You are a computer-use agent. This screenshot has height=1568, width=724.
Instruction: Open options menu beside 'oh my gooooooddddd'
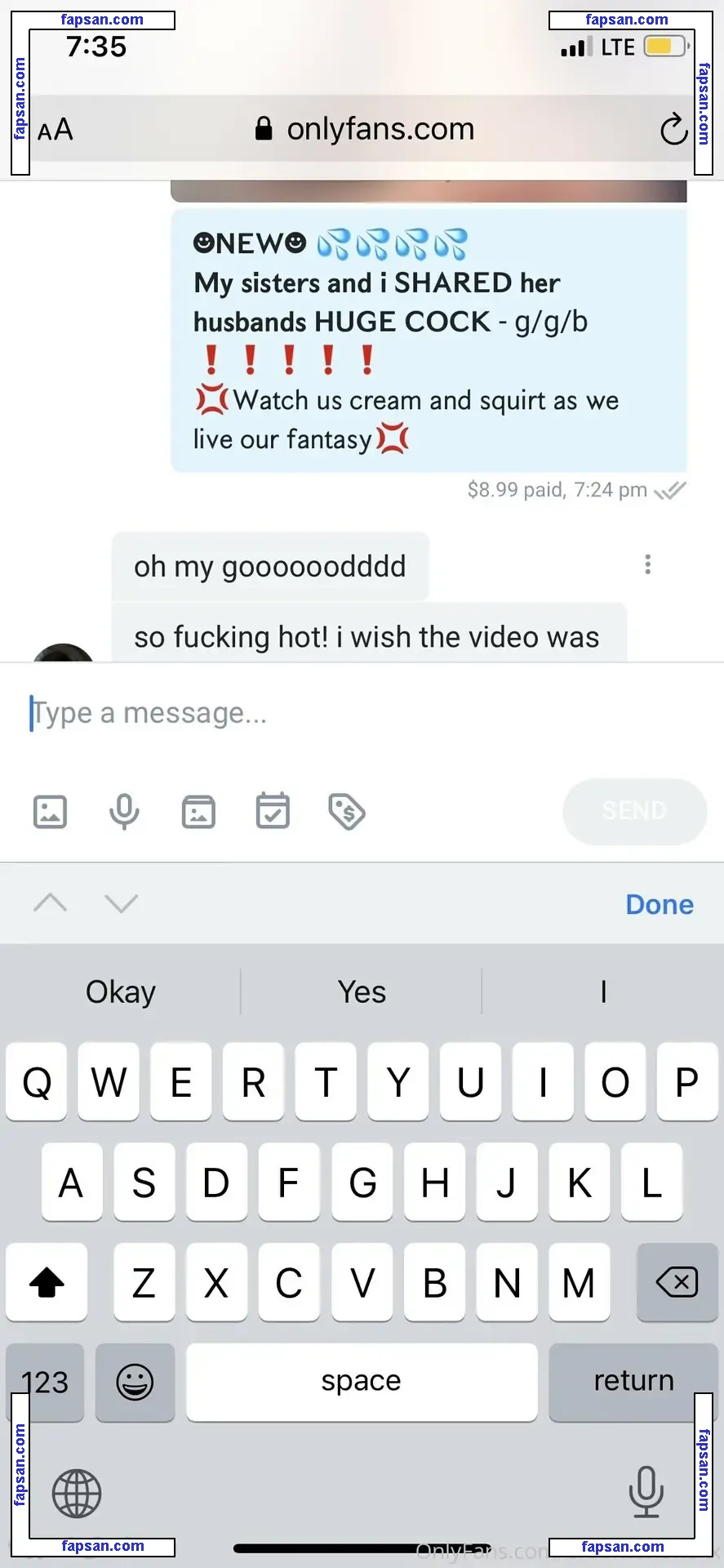(x=647, y=564)
